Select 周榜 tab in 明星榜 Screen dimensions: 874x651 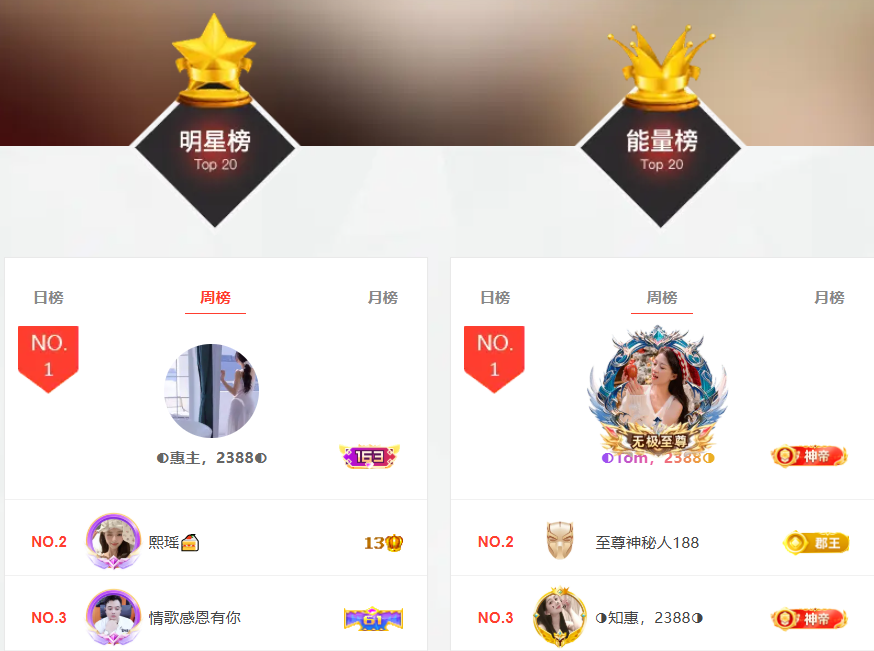(215, 297)
